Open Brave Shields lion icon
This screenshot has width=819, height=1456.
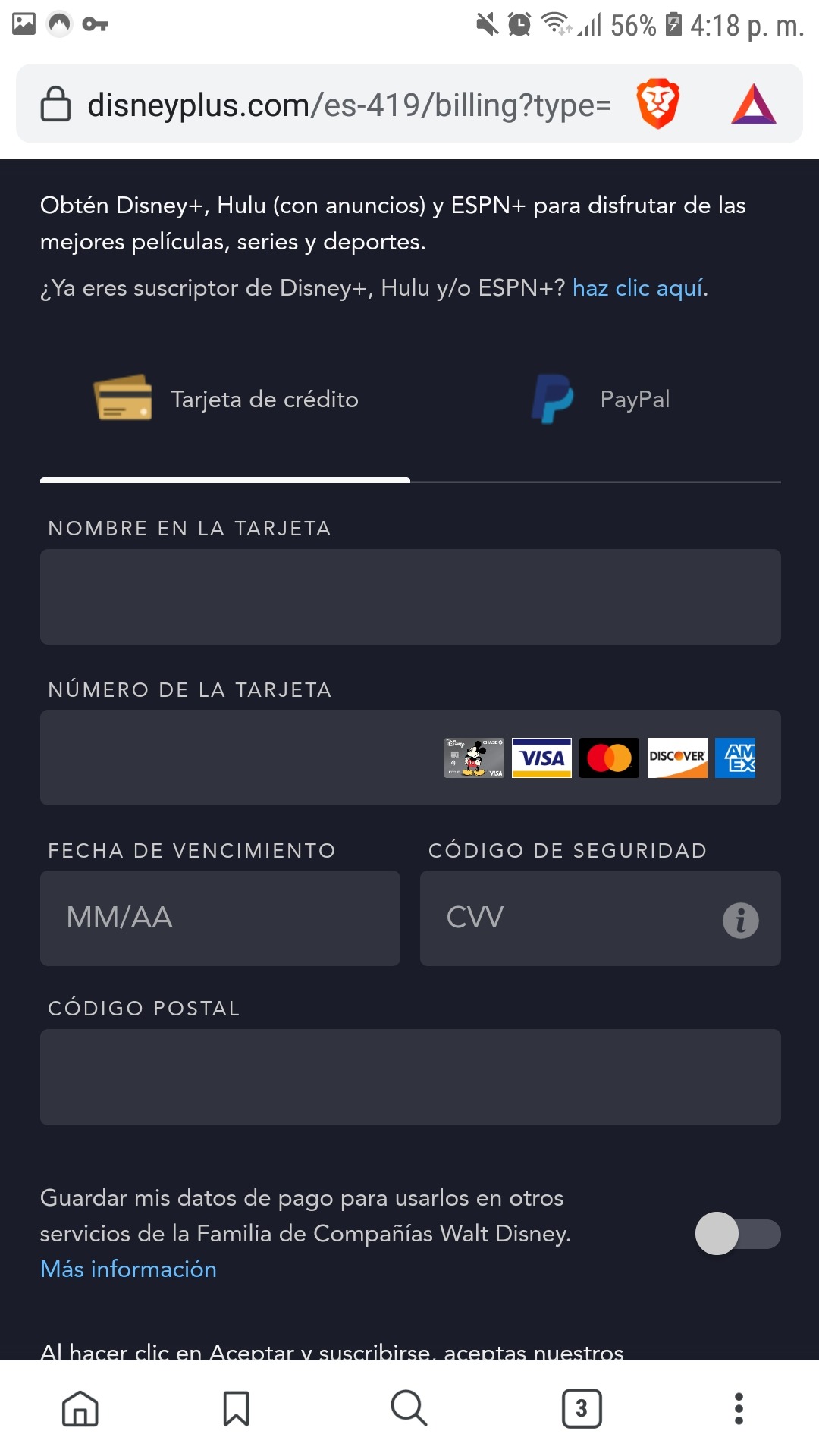[657, 104]
